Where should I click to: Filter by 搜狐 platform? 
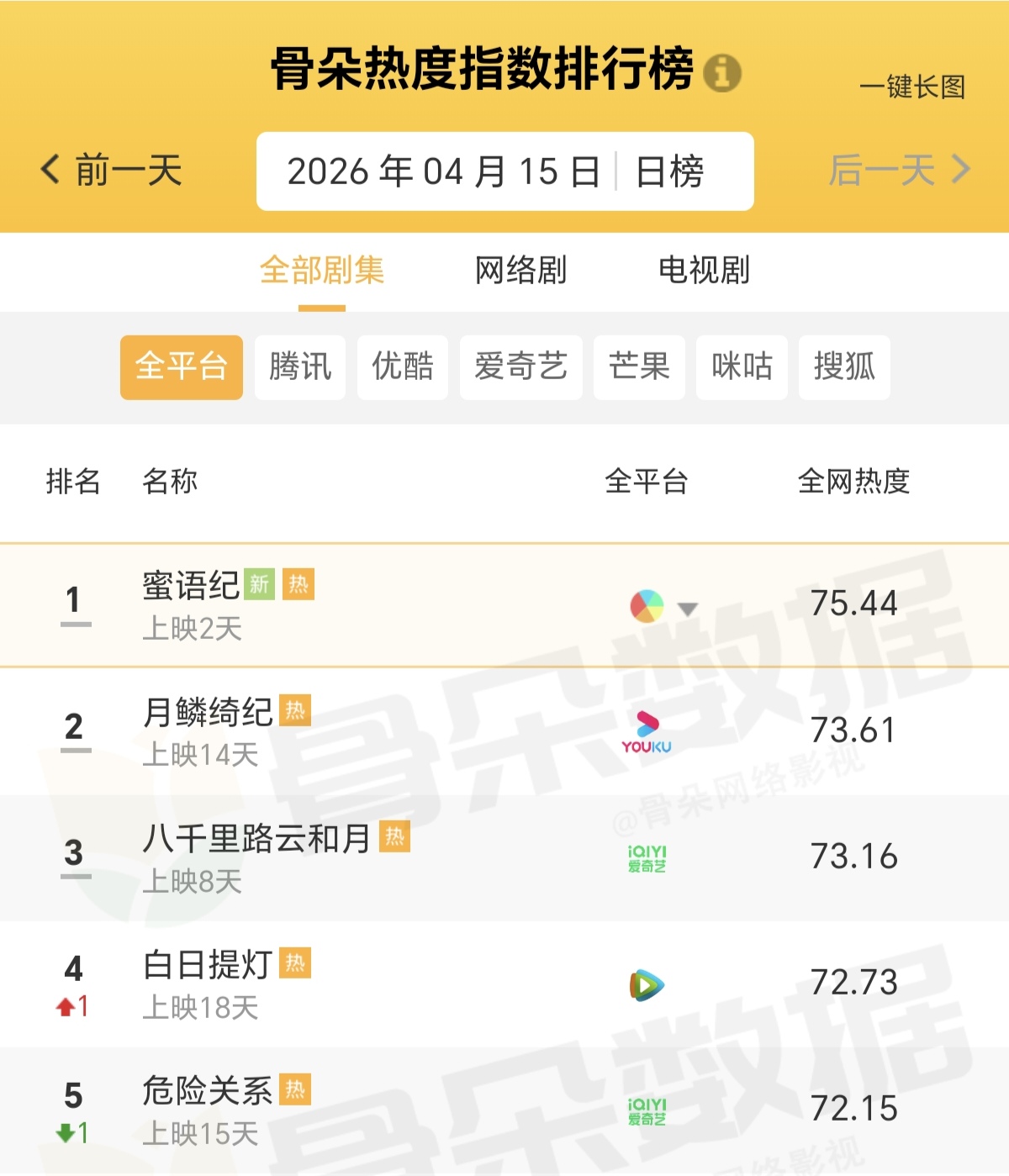tap(844, 367)
